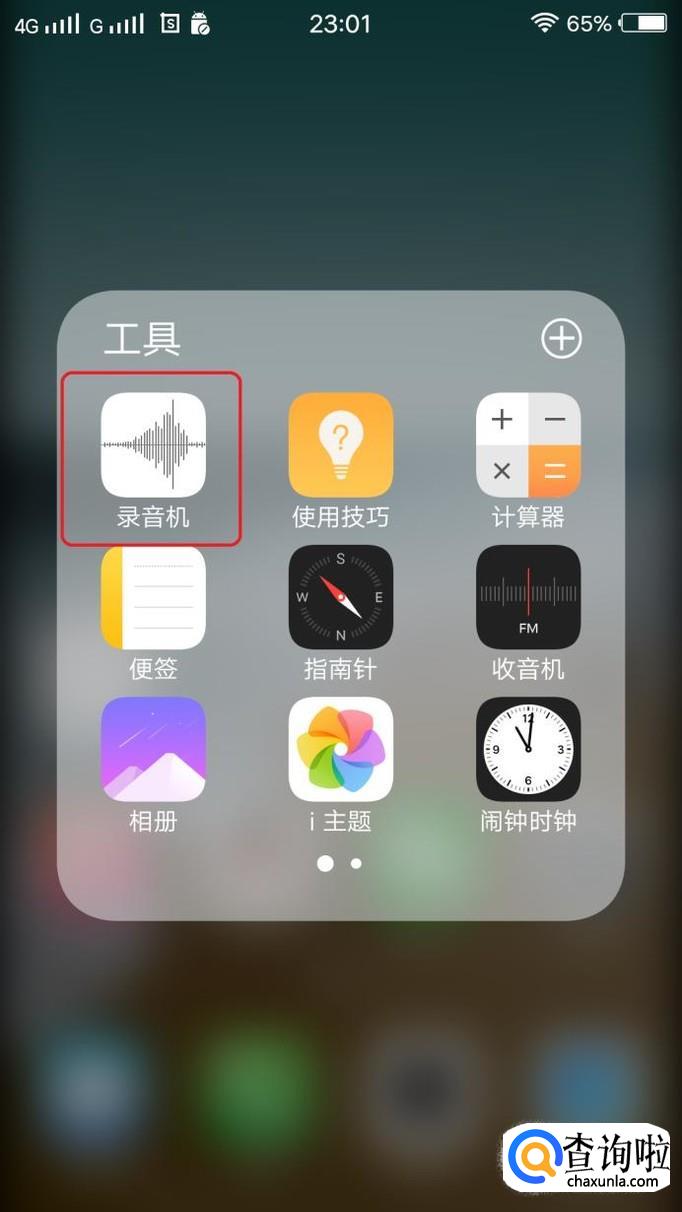Open the 收音机 FM radio
This screenshot has width=682, height=1212.
point(528,597)
